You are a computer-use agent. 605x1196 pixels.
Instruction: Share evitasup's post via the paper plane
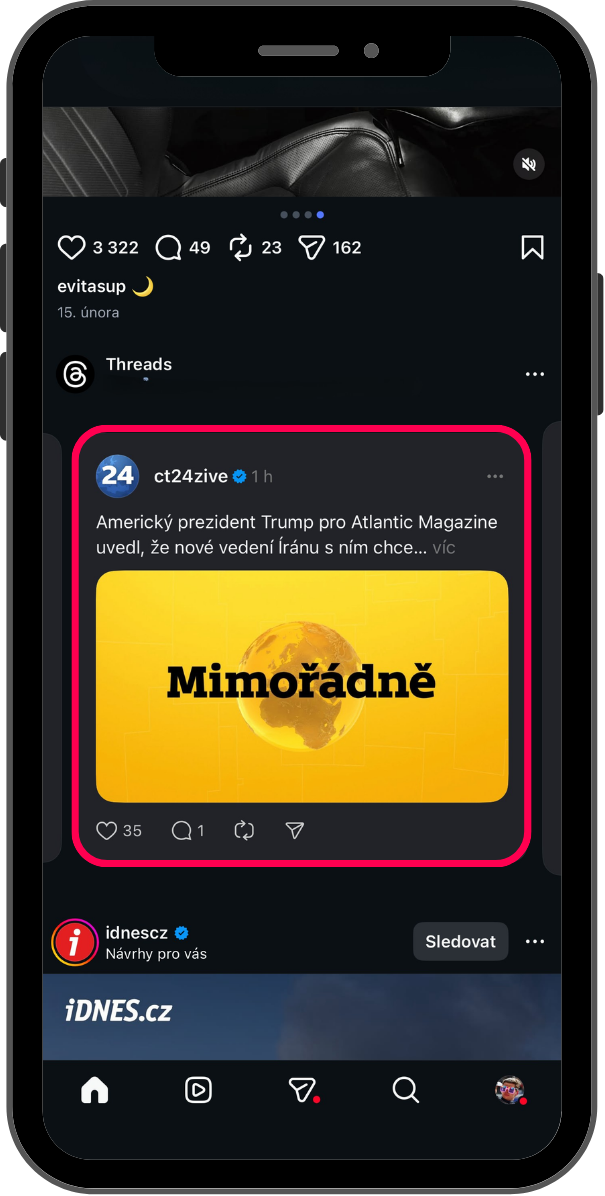point(312,247)
